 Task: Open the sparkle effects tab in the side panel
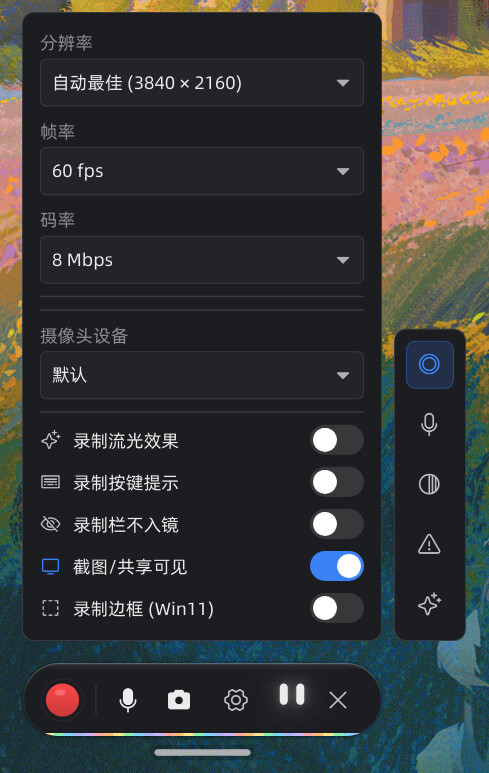click(429, 604)
